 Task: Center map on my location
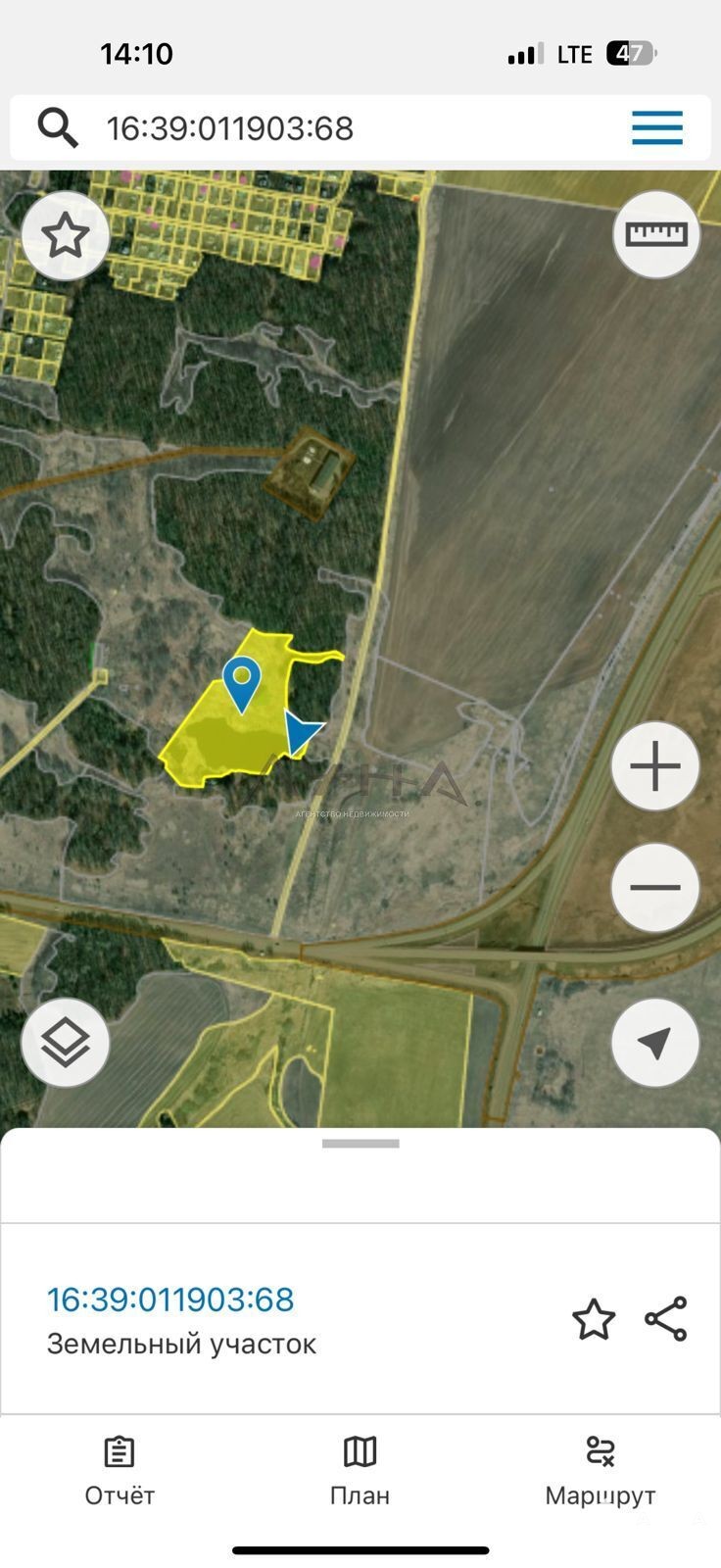tap(655, 1043)
